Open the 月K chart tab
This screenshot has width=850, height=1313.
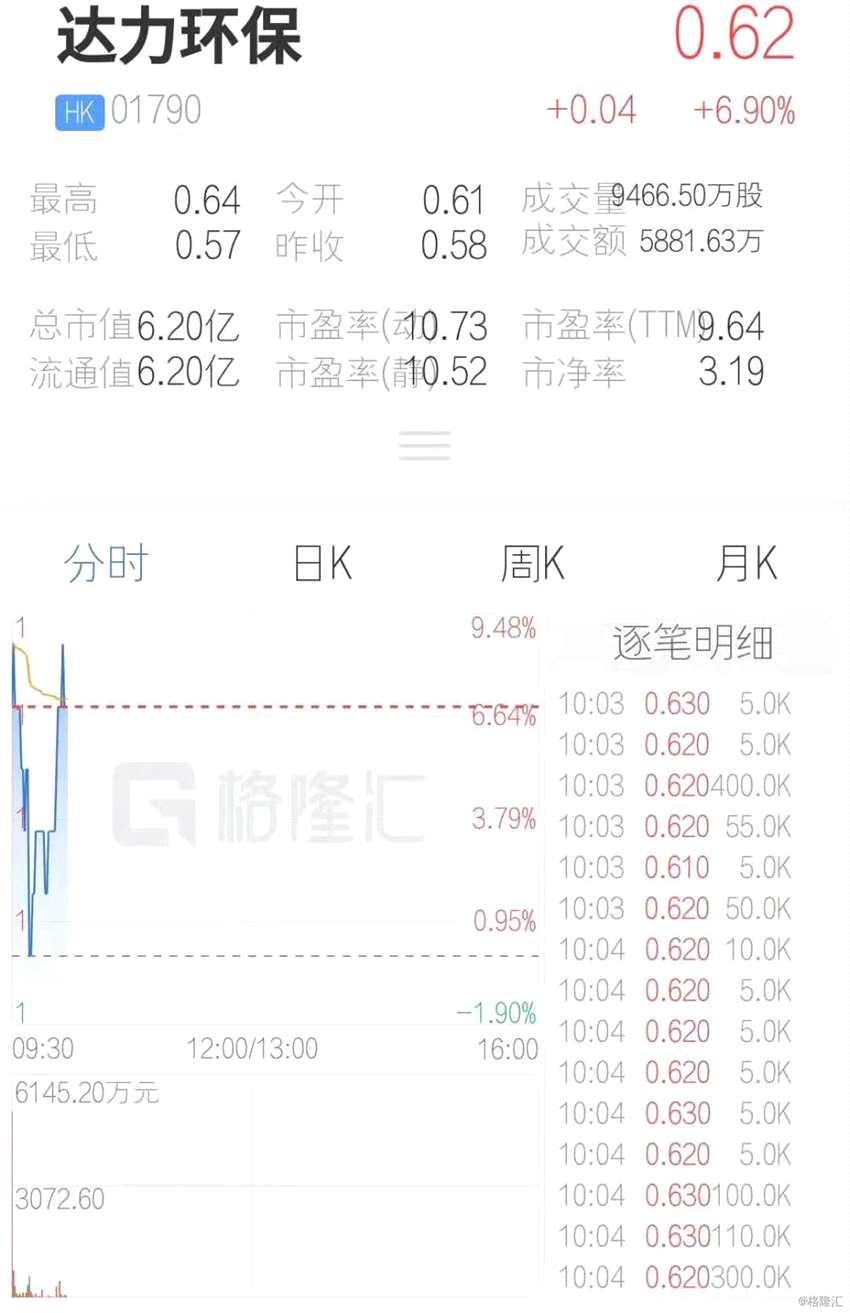coord(746,565)
